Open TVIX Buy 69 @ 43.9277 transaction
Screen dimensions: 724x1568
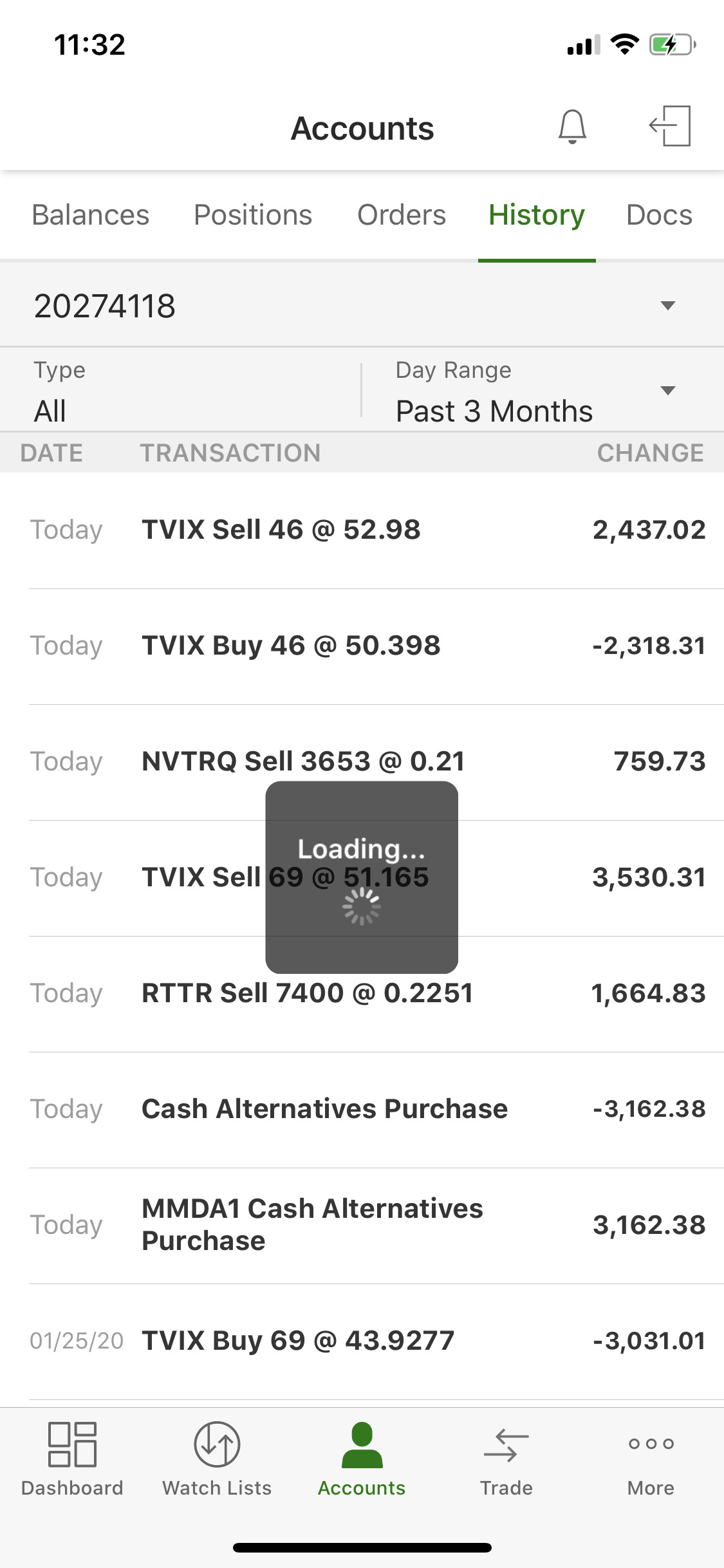[x=368, y=1341]
